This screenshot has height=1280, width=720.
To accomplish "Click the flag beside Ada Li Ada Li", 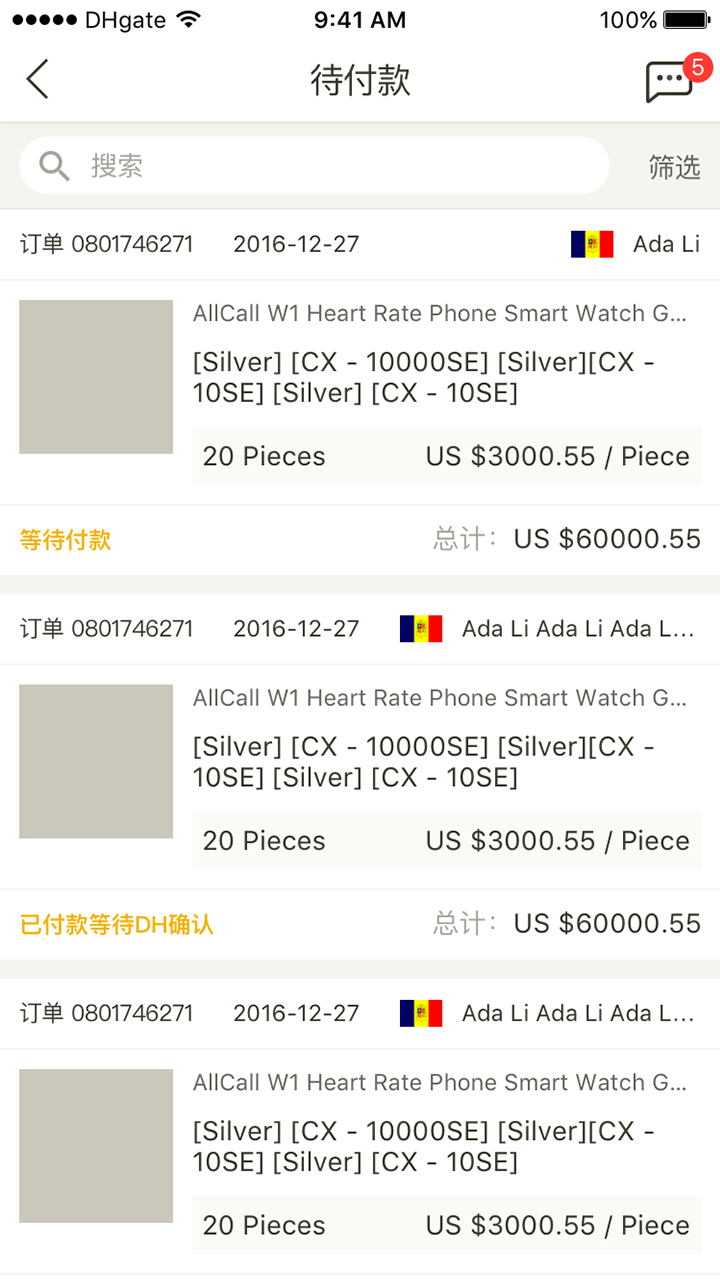I will [x=420, y=628].
